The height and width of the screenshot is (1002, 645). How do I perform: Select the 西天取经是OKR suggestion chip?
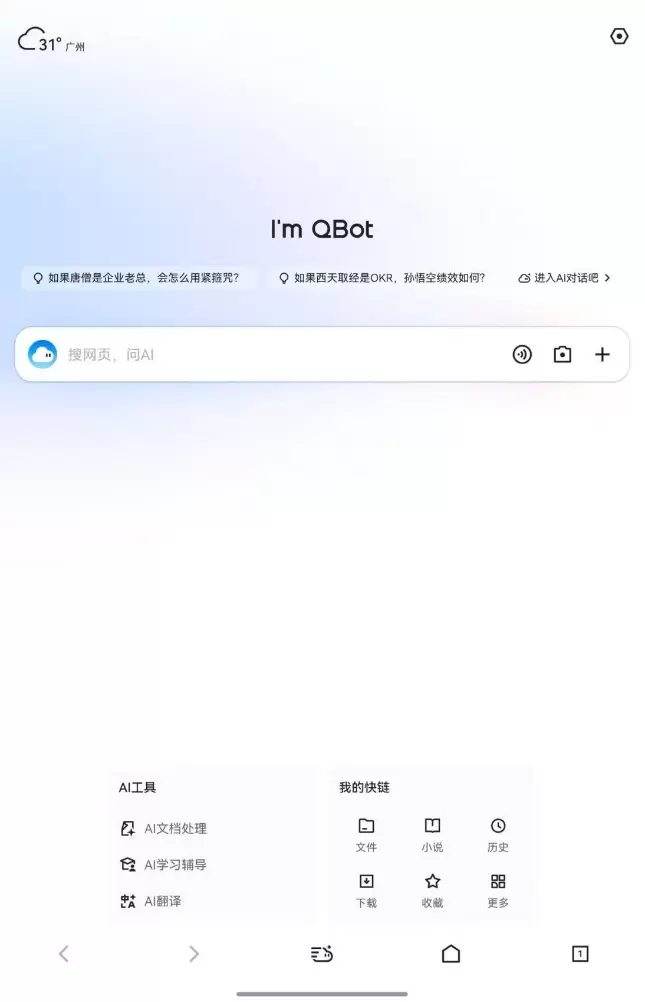coord(381,278)
